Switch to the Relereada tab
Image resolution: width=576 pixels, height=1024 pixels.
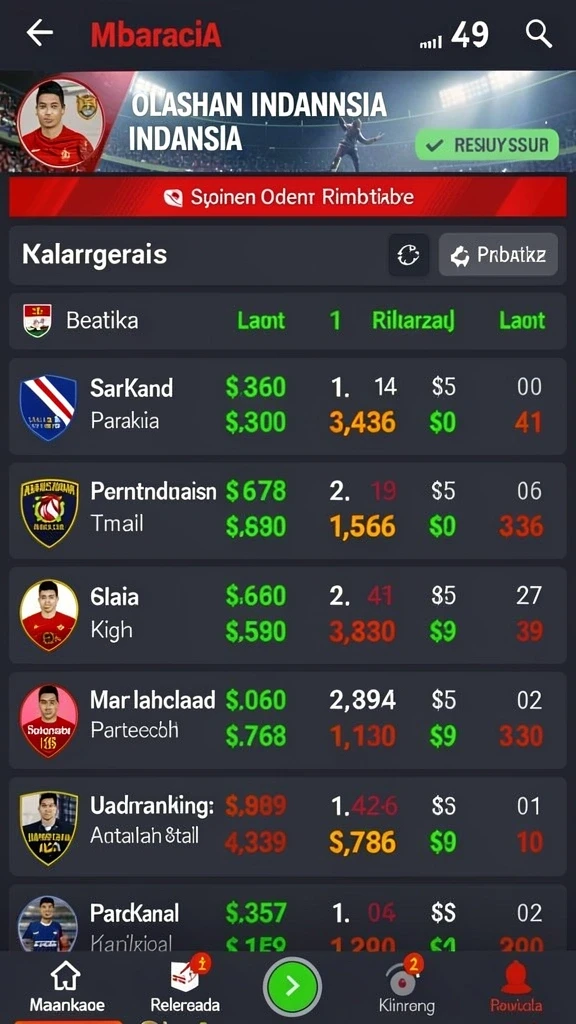click(x=185, y=986)
